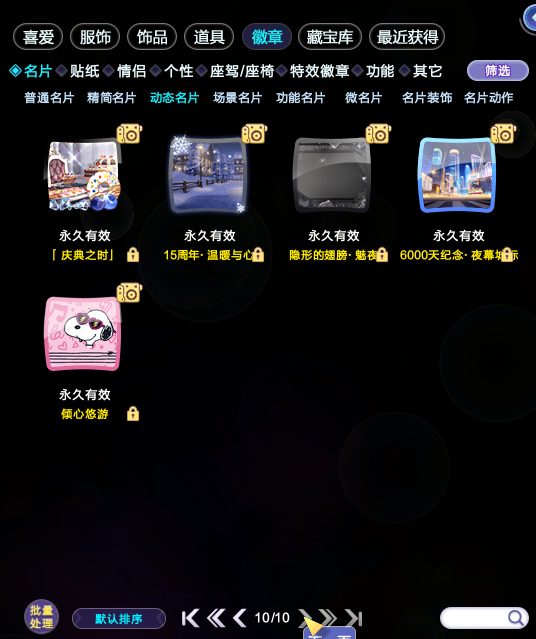Select the 贴纸 subcategory

click(84, 71)
